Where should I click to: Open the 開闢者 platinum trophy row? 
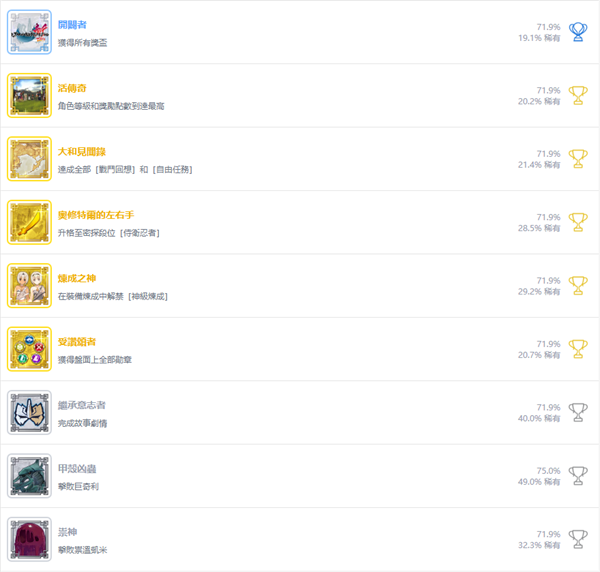pos(72,26)
